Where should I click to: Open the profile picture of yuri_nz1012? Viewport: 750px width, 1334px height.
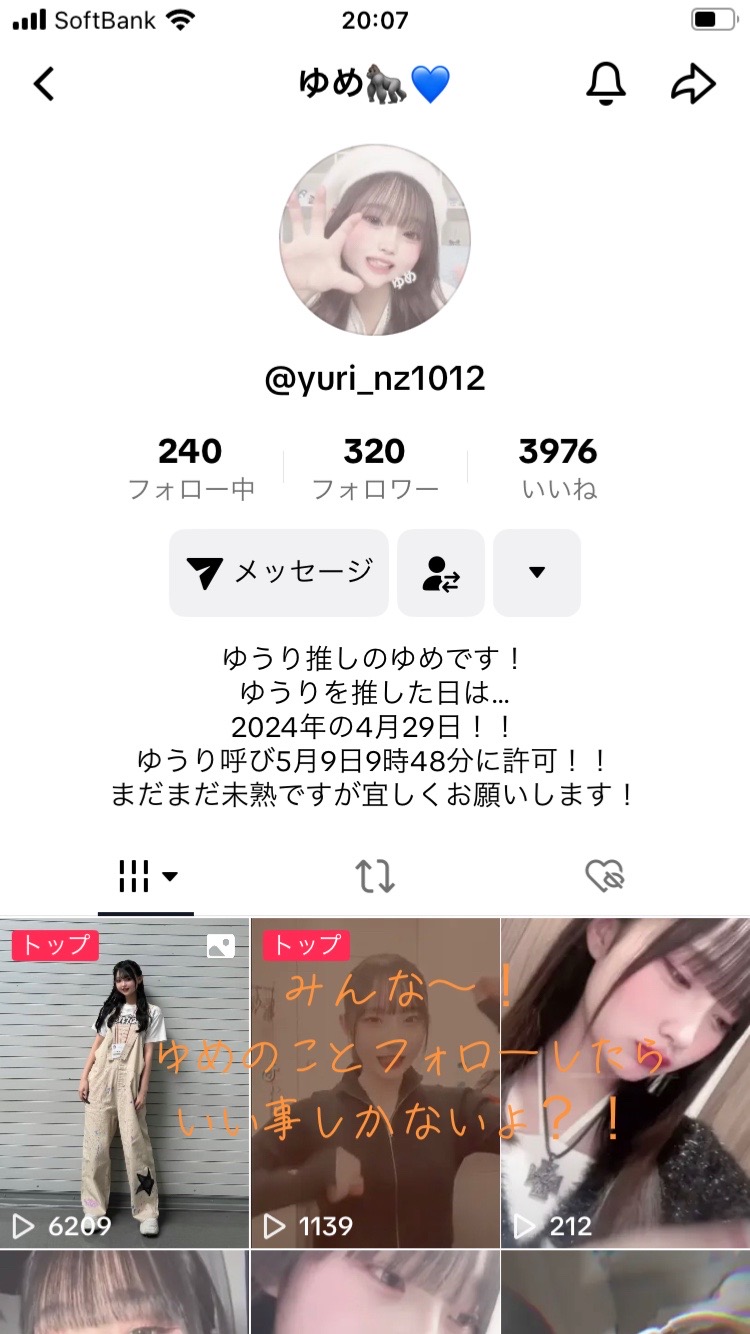tap(375, 240)
